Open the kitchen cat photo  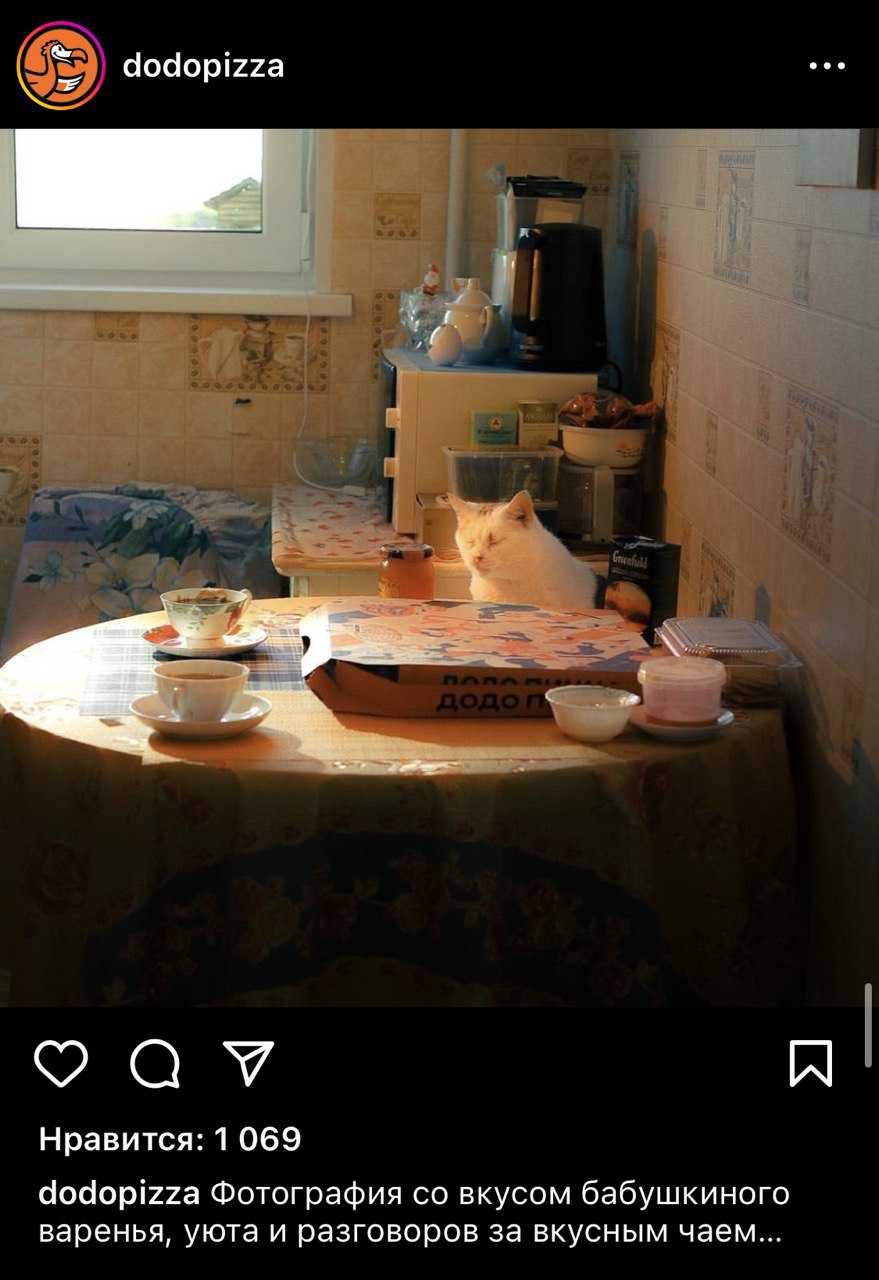point(440,567)
